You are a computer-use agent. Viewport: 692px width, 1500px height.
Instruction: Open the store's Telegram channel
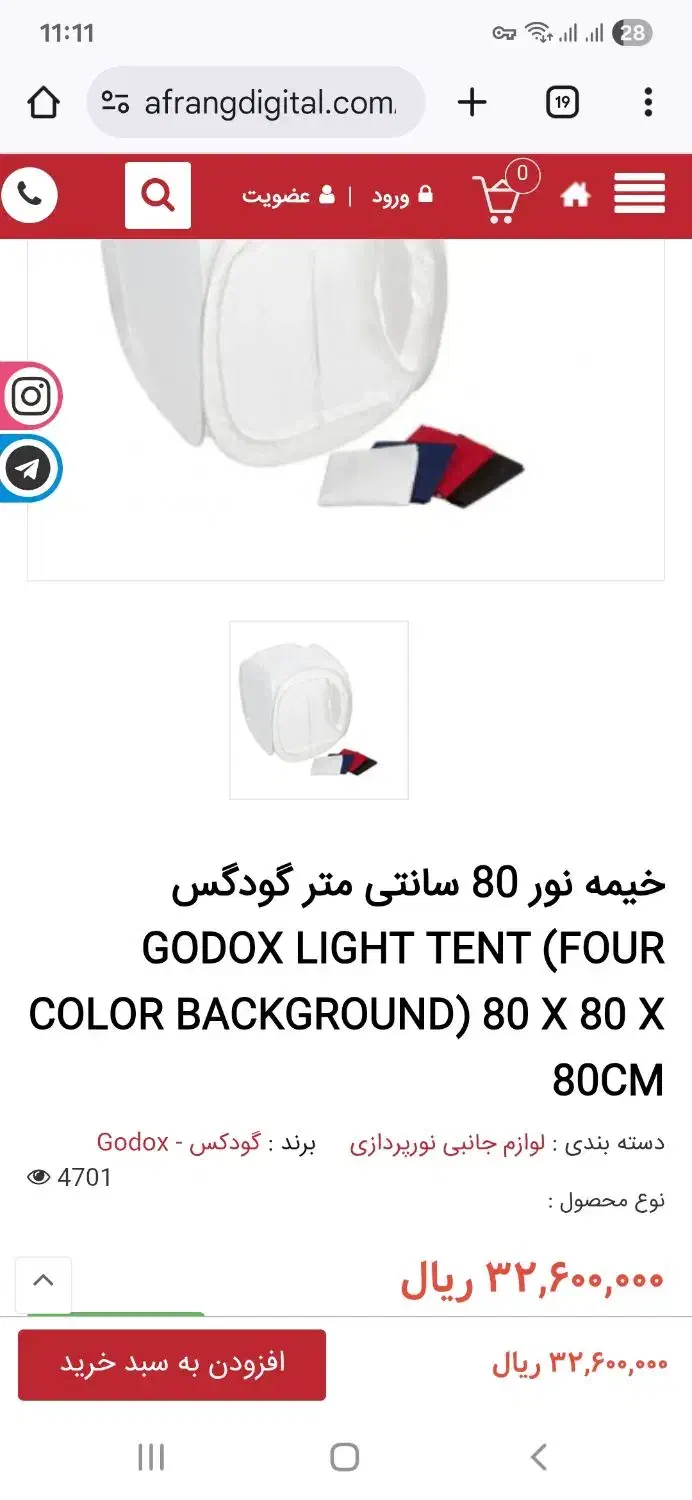(x=30, y=468)
